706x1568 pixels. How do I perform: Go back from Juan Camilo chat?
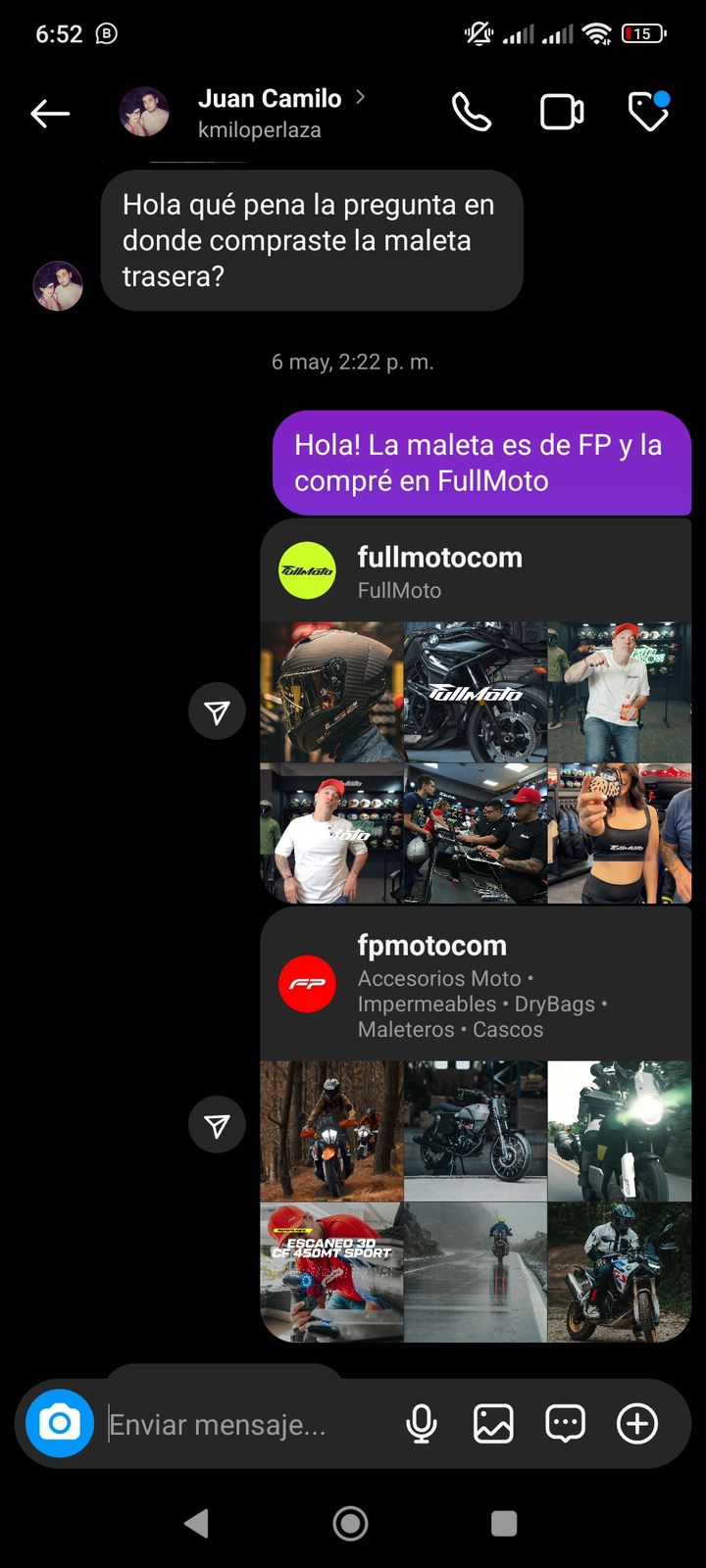(x=50, y=114)
